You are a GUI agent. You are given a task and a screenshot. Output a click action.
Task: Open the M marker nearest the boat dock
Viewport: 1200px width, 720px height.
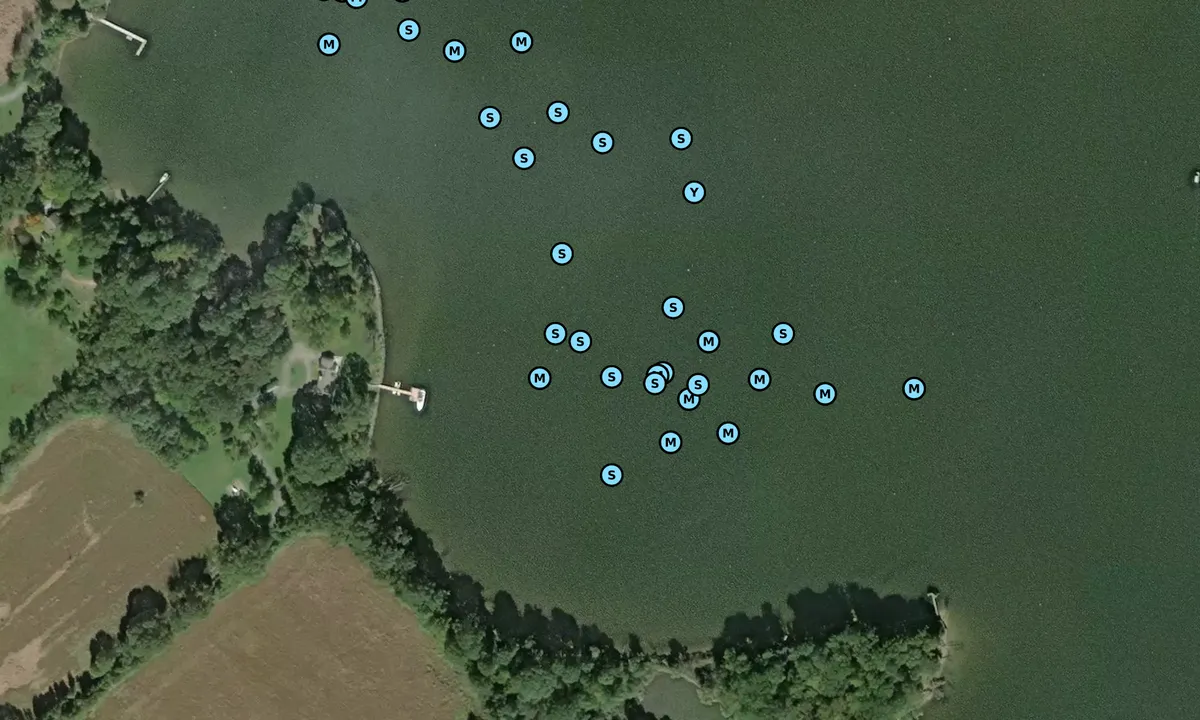click(540, 378)
